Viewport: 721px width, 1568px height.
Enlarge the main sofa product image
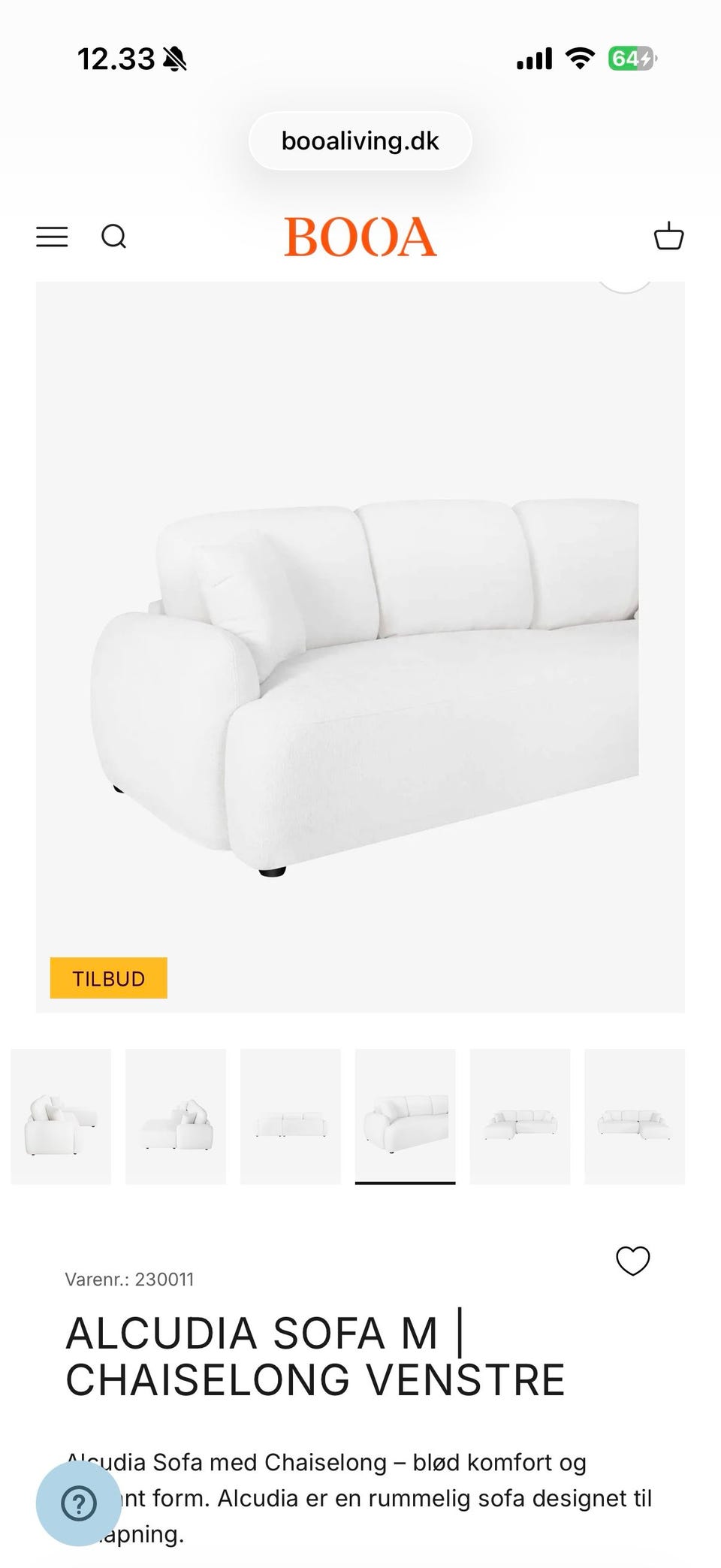pos(360,676)
